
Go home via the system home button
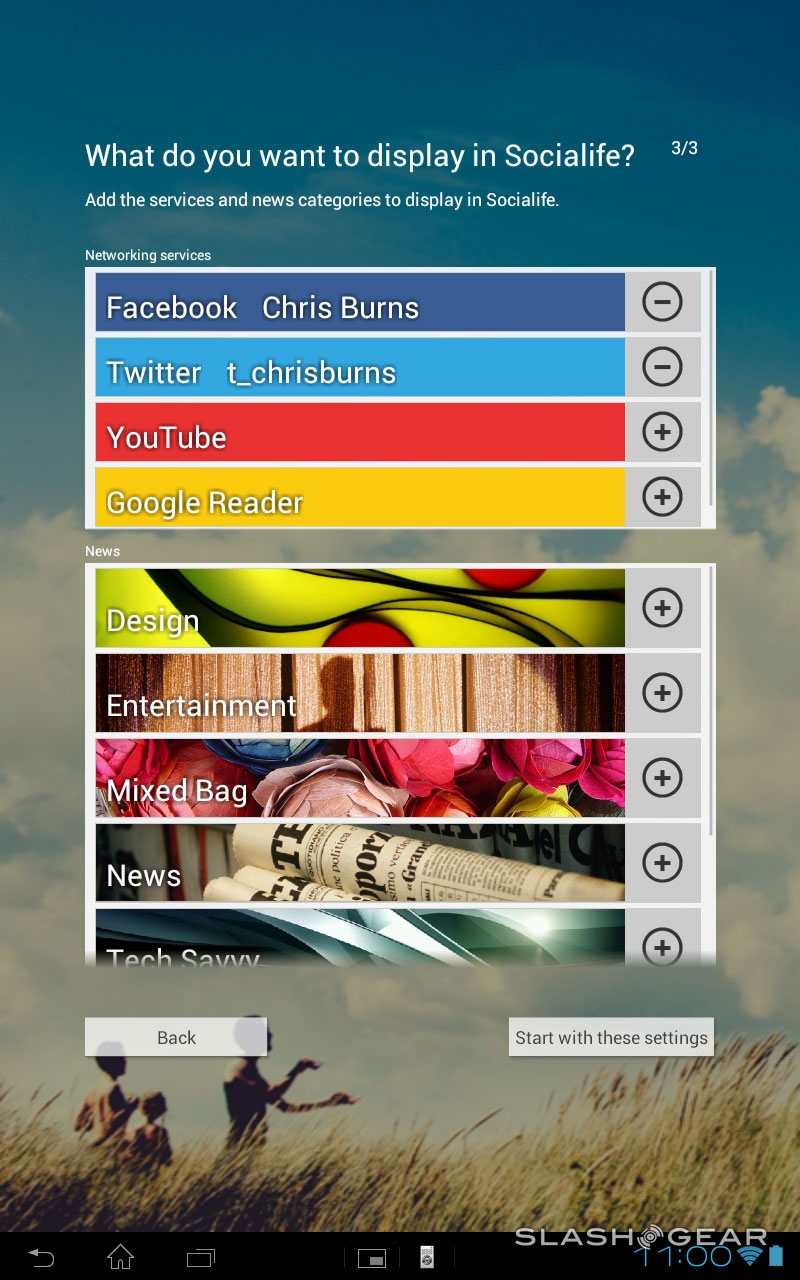[121, 1257]
